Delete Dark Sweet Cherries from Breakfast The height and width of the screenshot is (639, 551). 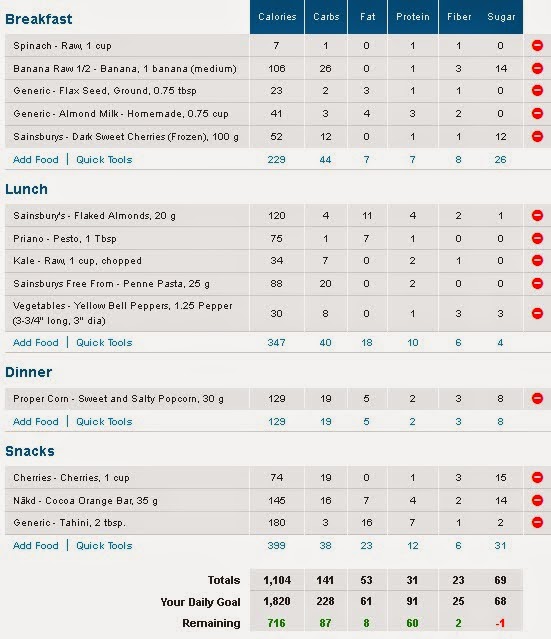(537, 136)
